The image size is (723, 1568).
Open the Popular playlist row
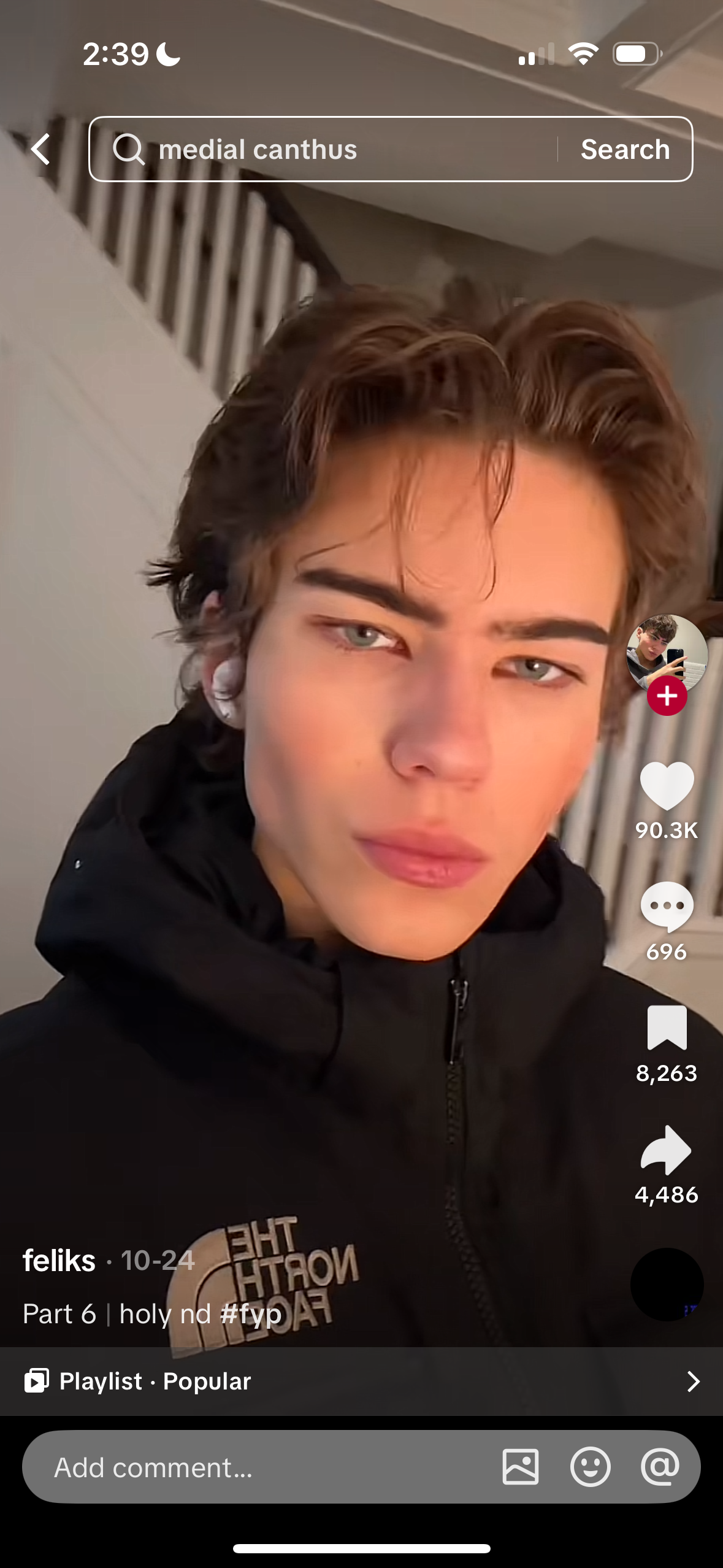[x=361, y=1381]
